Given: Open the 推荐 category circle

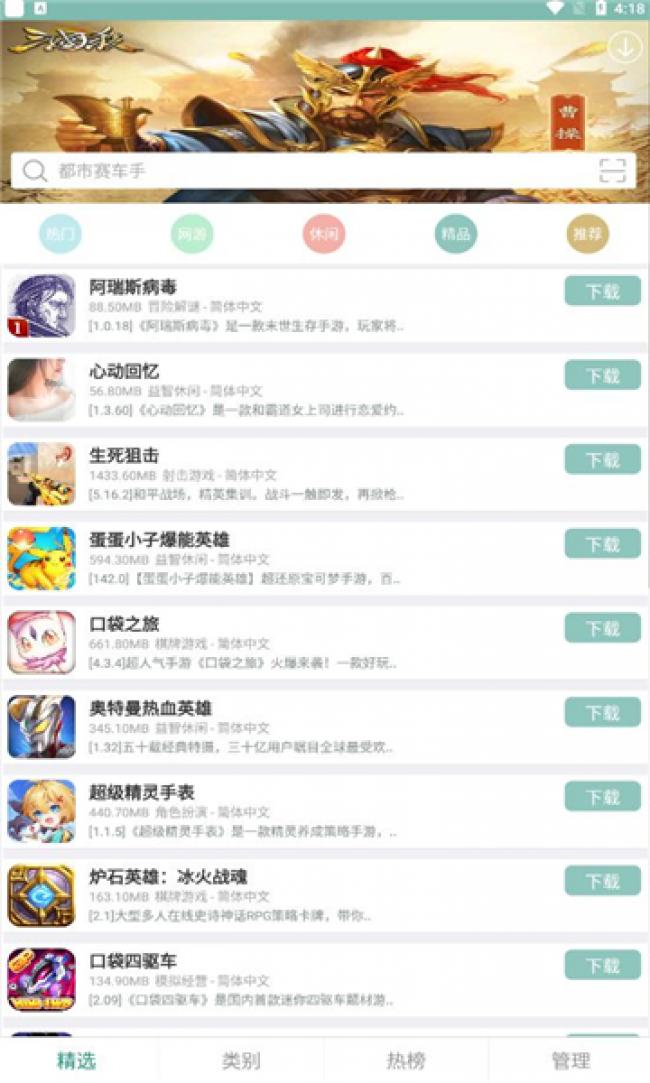Looking at the screenshot, I should click(x=588, y=233).
